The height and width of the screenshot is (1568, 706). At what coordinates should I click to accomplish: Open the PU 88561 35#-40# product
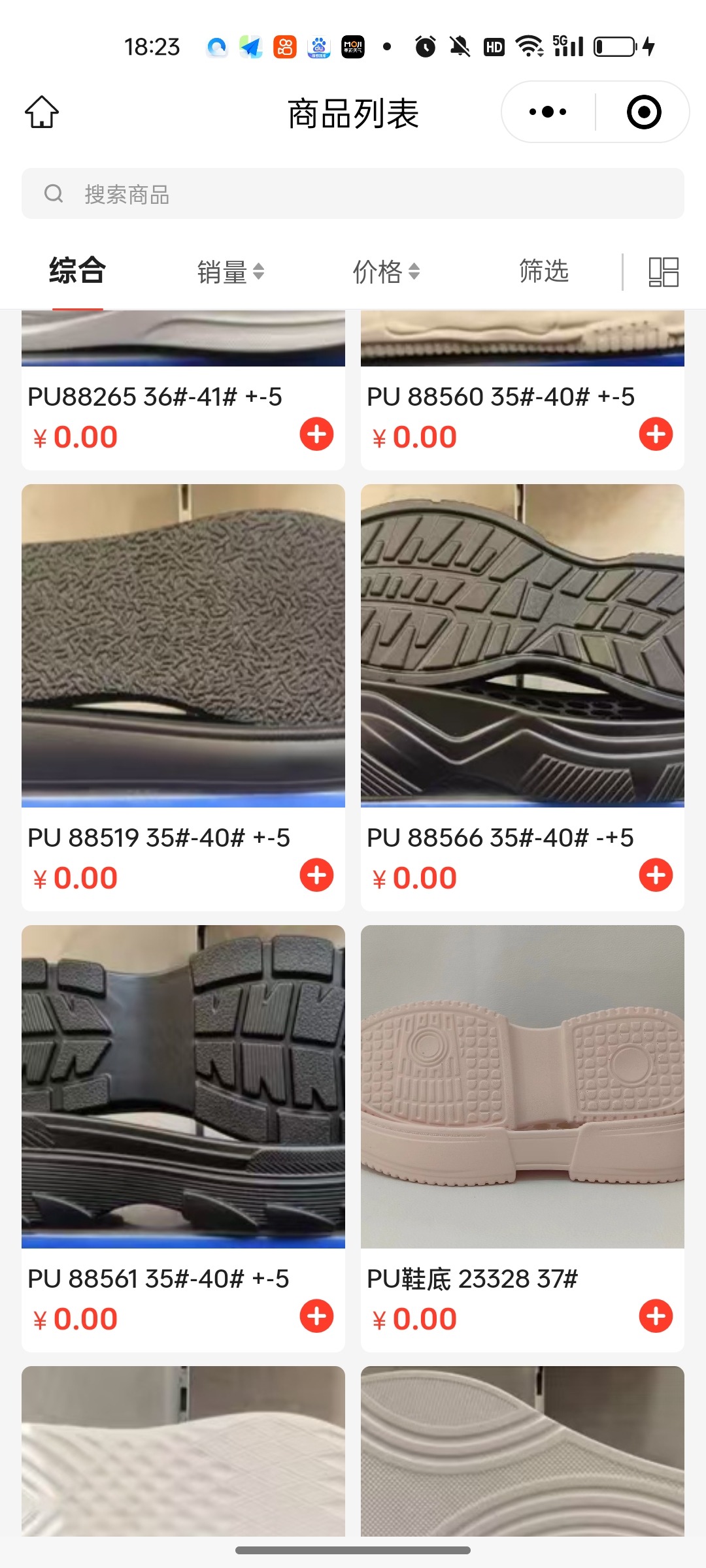coord(183,1086)
